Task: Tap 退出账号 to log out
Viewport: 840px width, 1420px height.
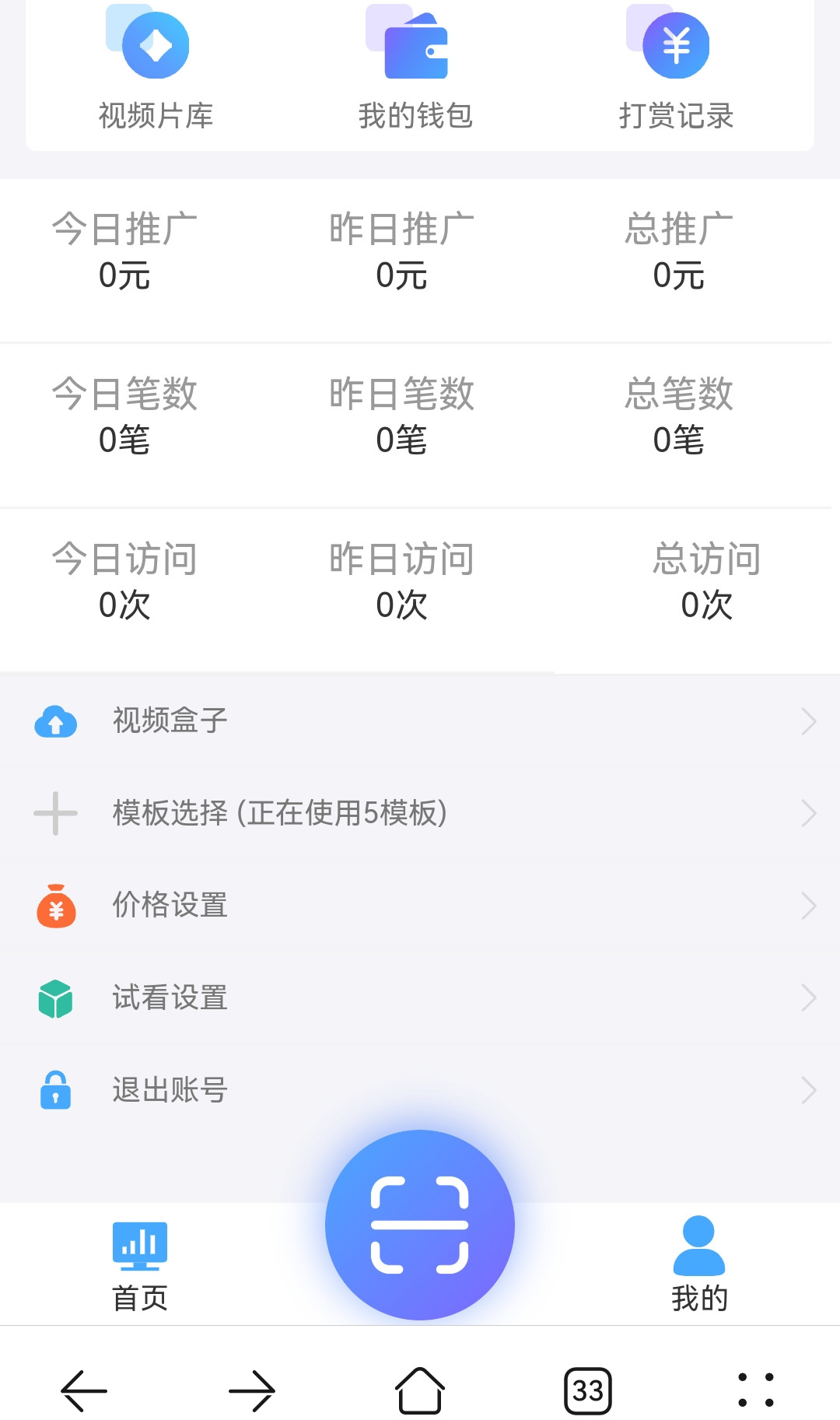Action: (x=170, y=1091)
